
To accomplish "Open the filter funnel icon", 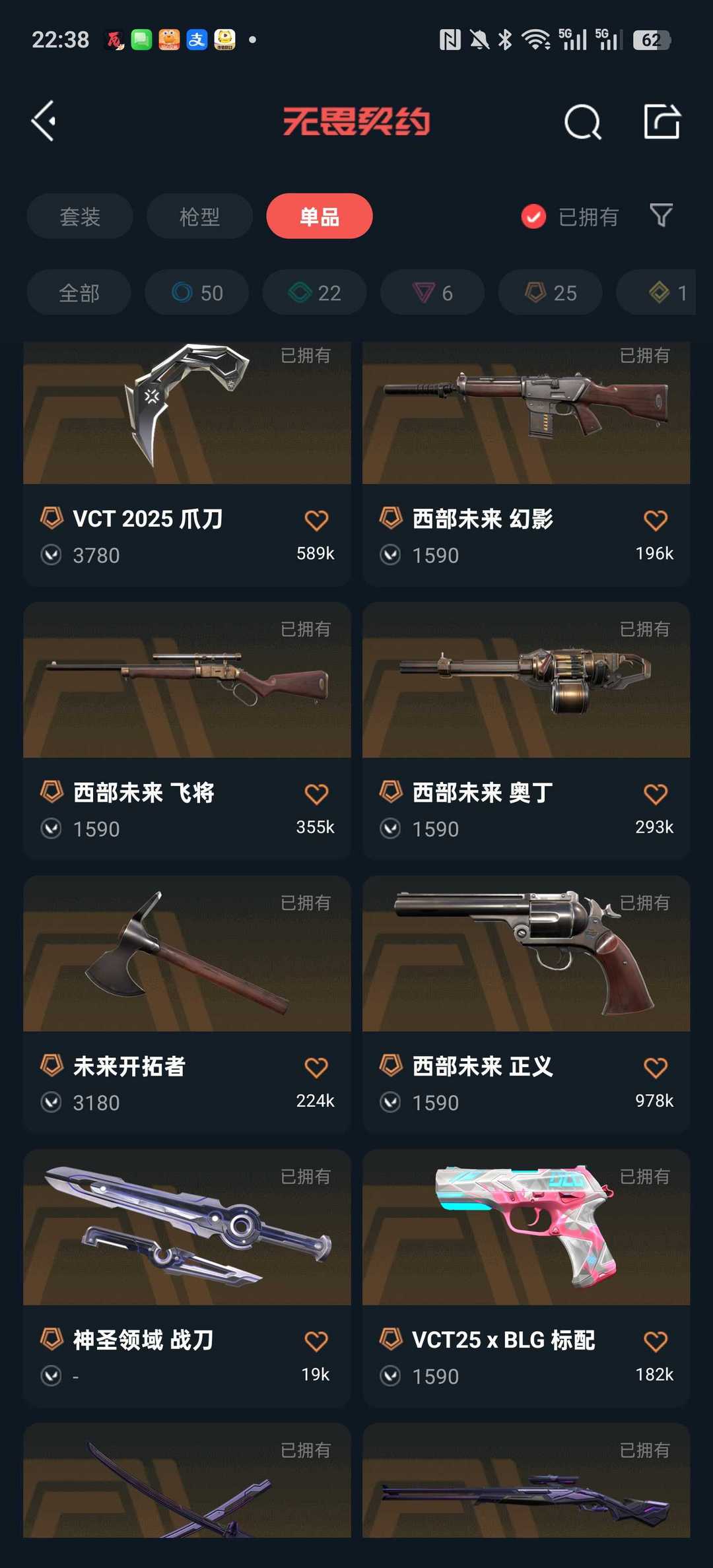I will (x=661, y=215).
